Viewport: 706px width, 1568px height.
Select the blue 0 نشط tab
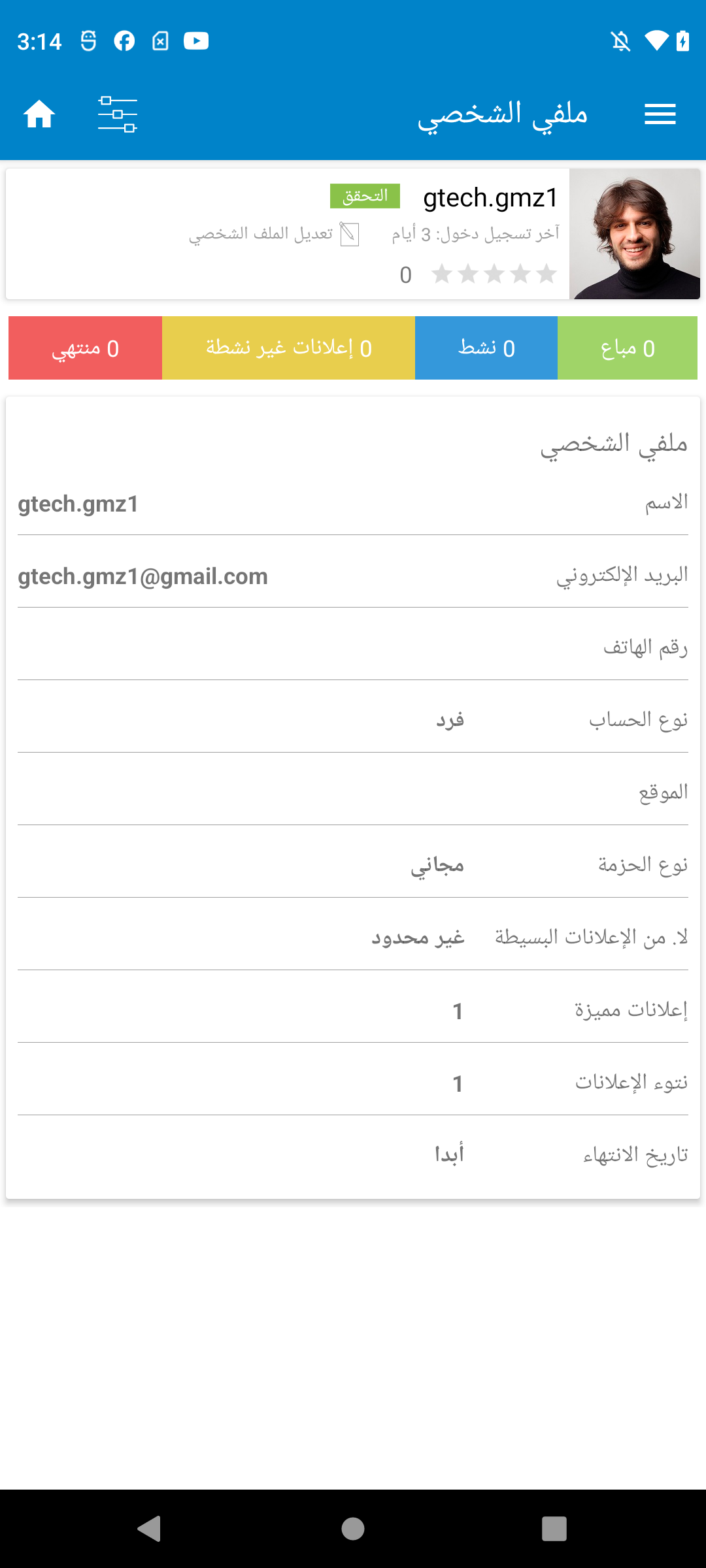pos(486,348)
